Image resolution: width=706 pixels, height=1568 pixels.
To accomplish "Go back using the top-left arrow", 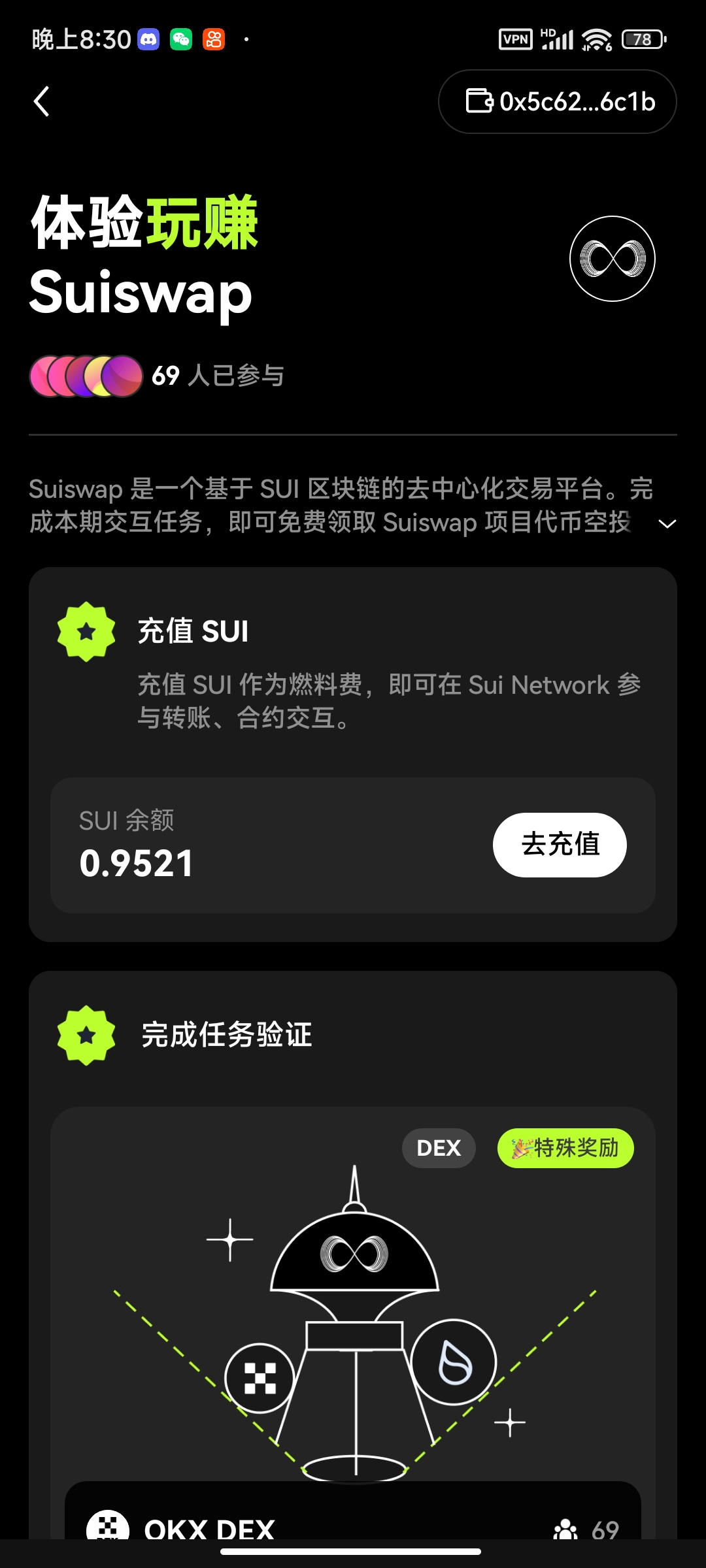I will (42, 102).
